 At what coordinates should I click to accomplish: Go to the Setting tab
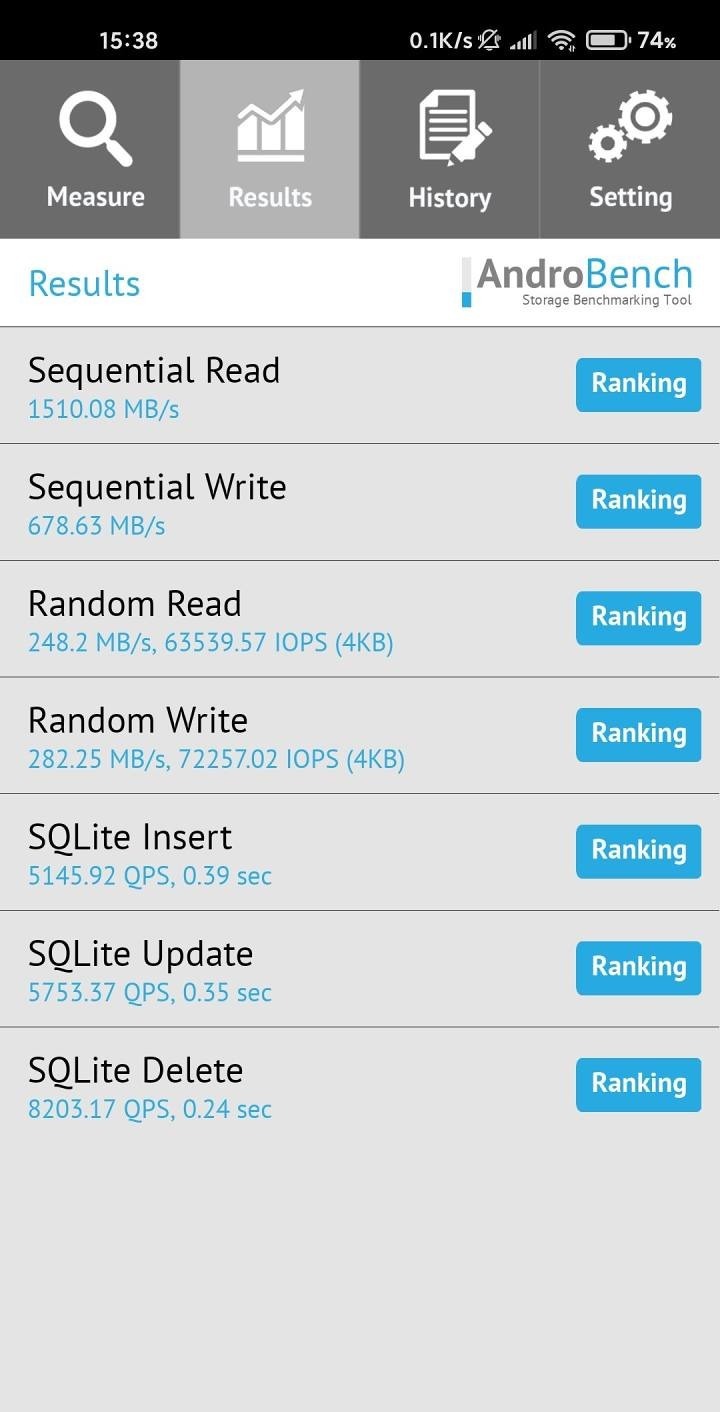(630, 150)
